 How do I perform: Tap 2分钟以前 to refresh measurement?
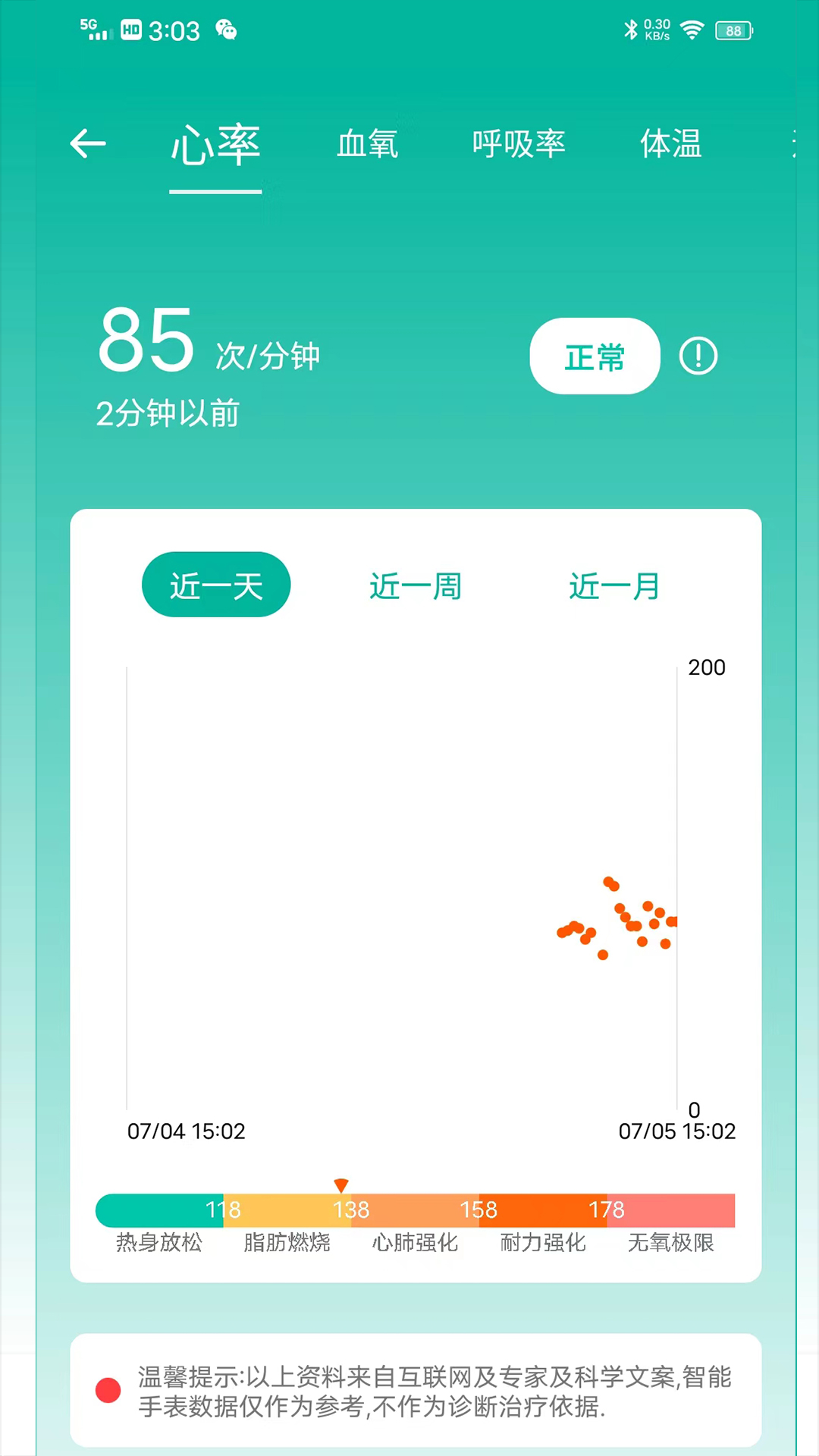coord(168,413)
